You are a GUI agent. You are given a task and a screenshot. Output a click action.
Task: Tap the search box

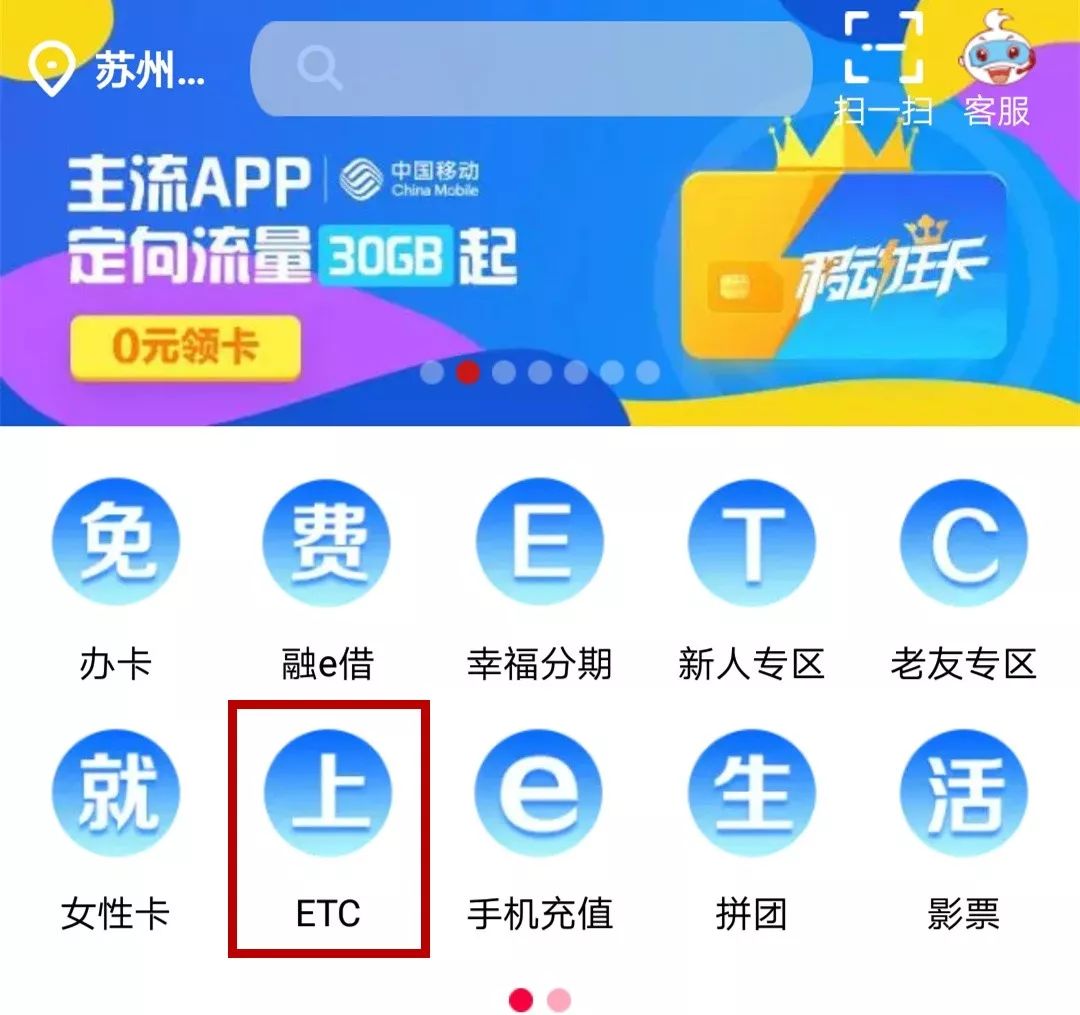[x=530, y=69]
